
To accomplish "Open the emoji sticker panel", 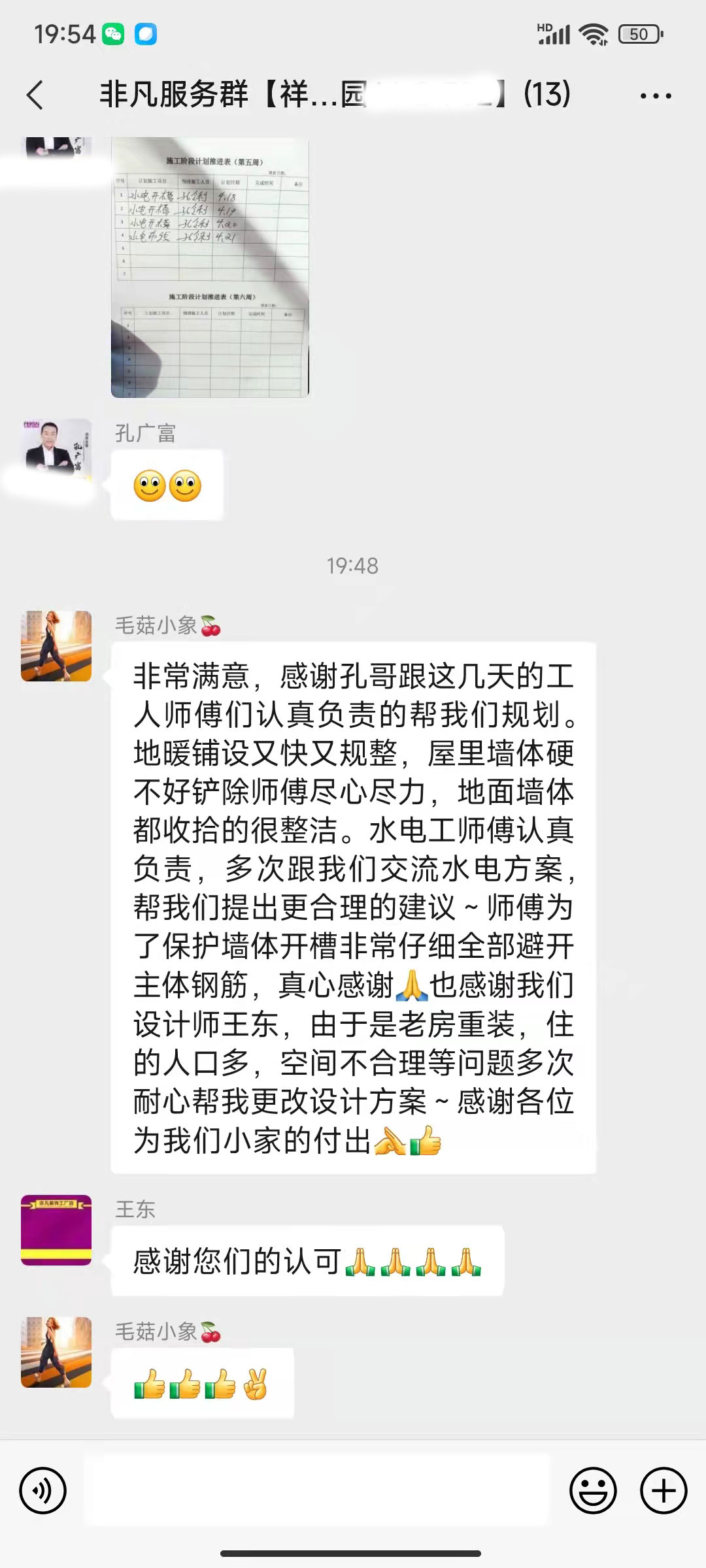I will click(593, 1491).
